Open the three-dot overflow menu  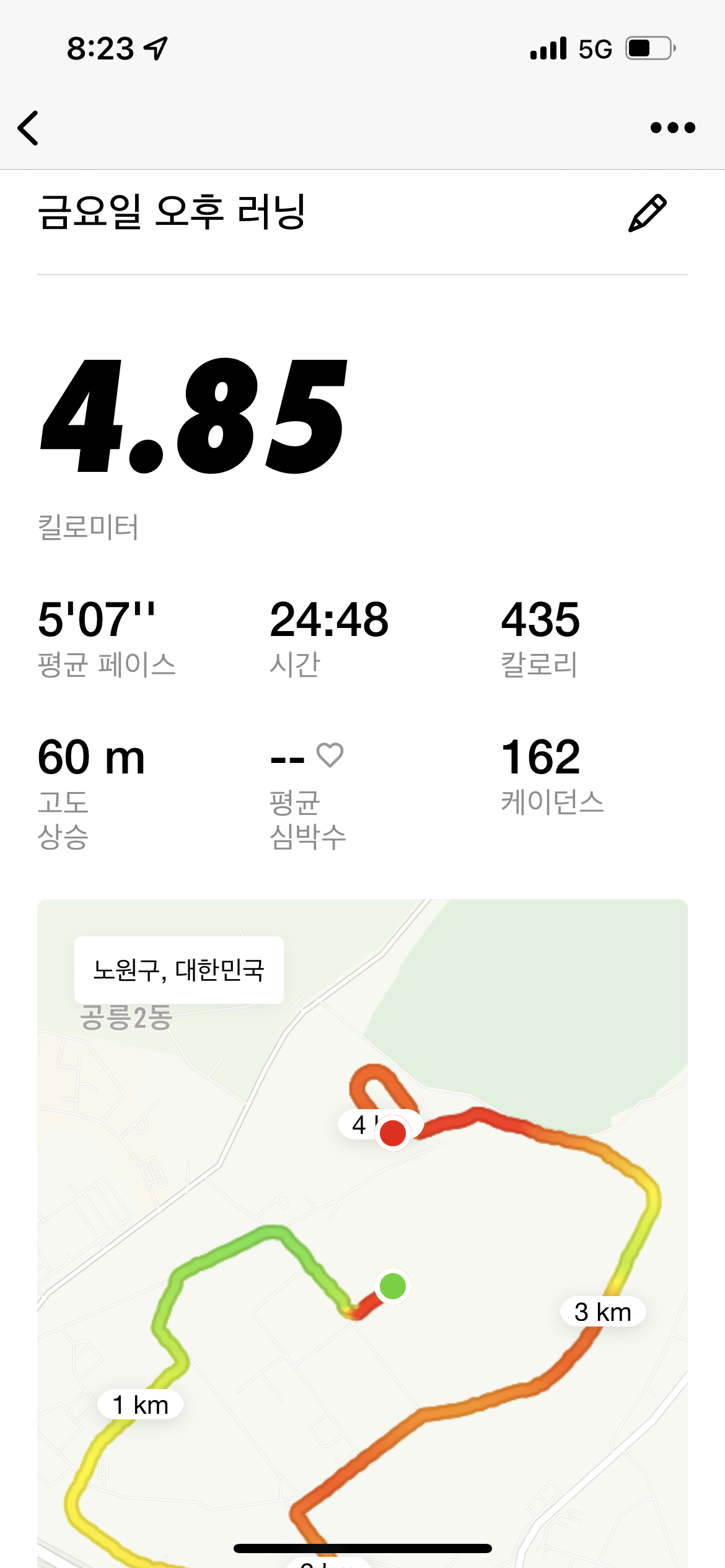[672, 128]
